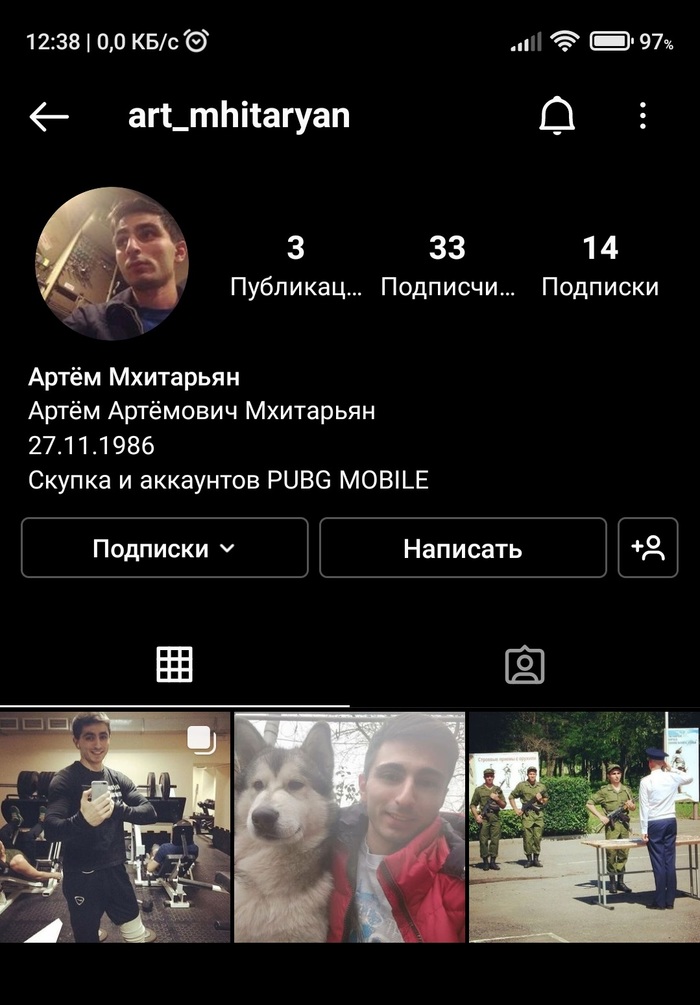Go back using the top arrow

(48, 117)
